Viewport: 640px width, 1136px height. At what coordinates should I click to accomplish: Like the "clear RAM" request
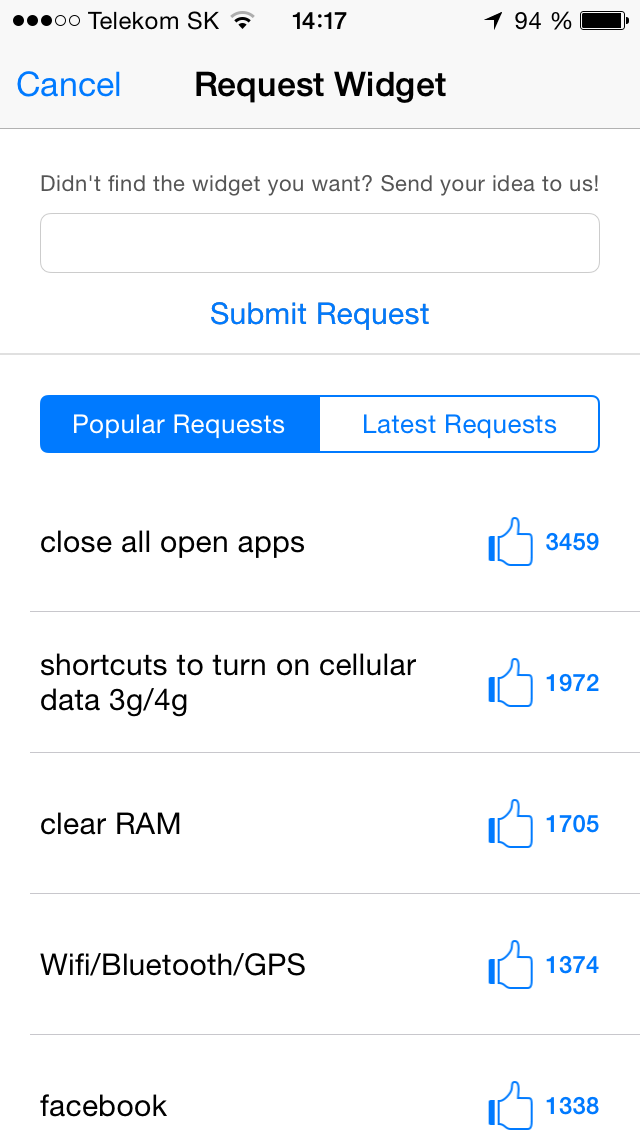tap(511, 825)
